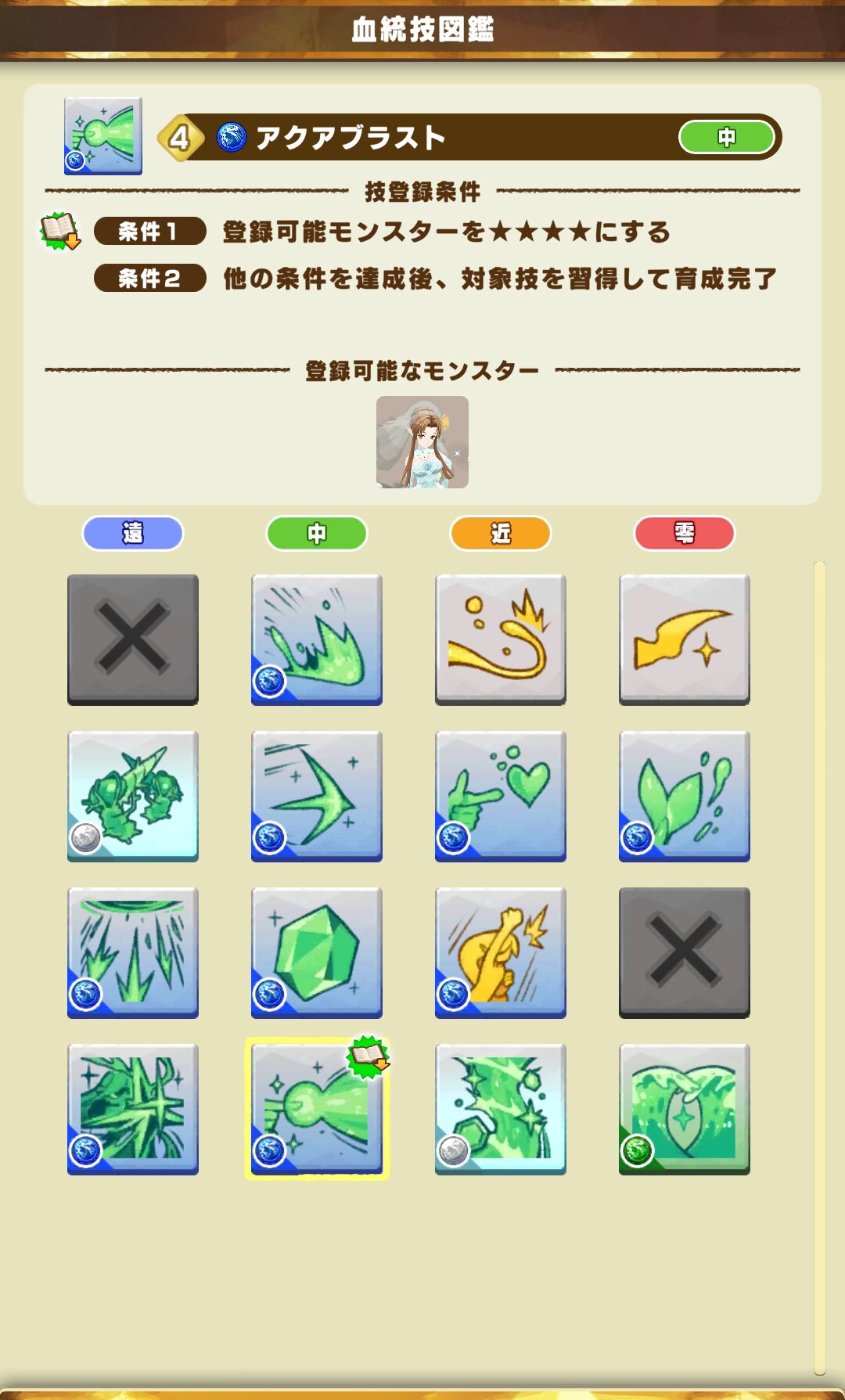Open the green tornado with stars skill
Viewport: 845px width, 1400px height.
click(501, 1109)
